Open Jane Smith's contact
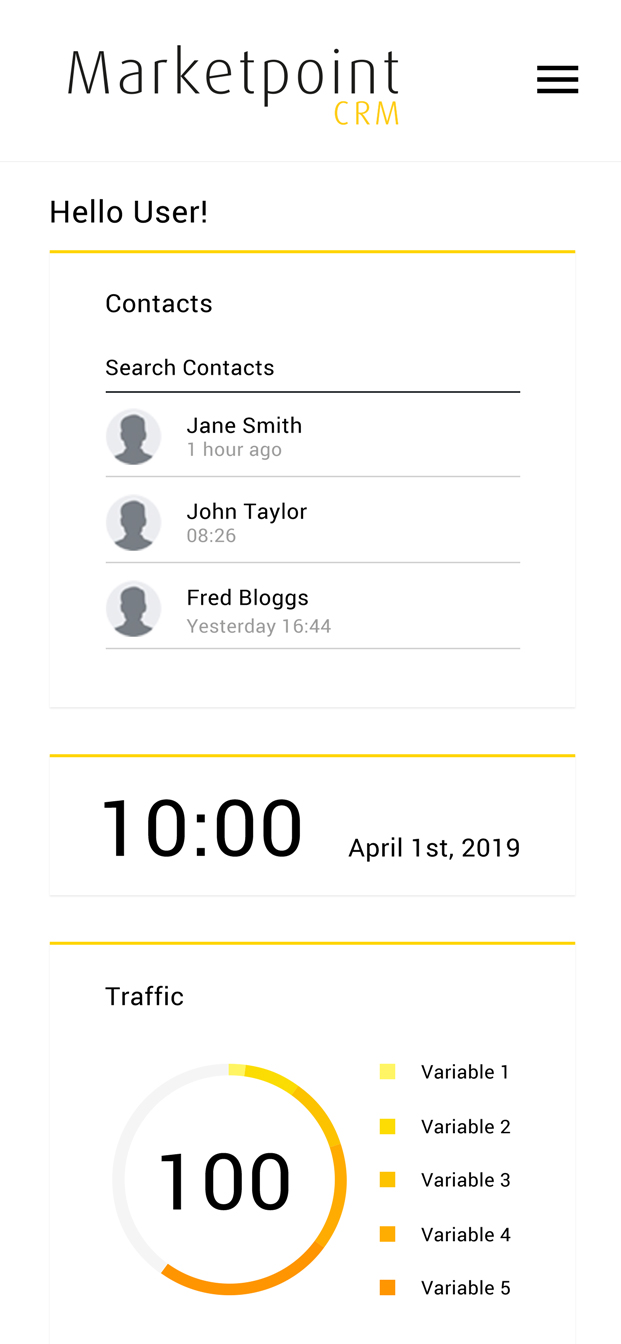Image resolution: width=621 pixels, height=1344 pixels. coord(312,437)
